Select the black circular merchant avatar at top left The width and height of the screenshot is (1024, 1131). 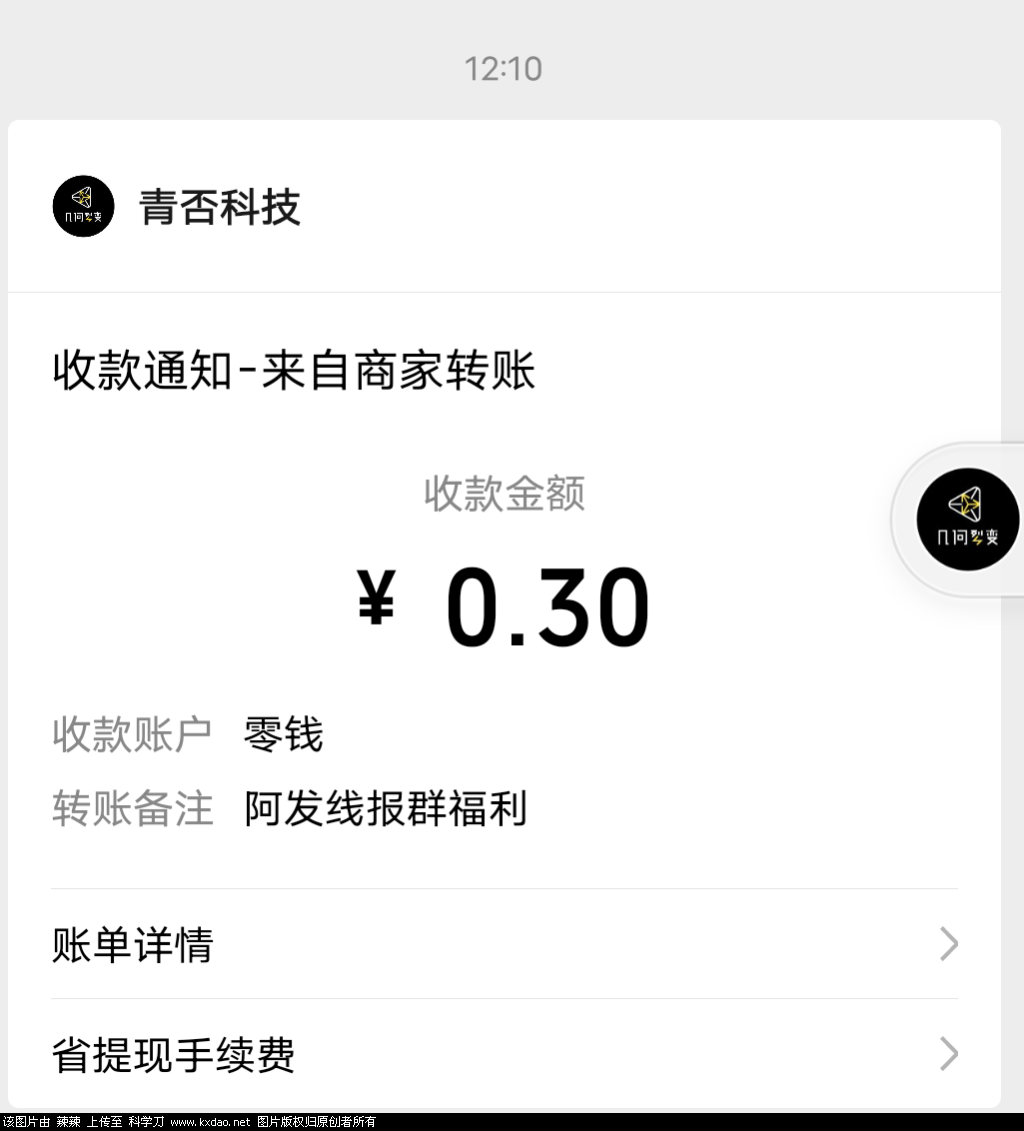[83, 206]
